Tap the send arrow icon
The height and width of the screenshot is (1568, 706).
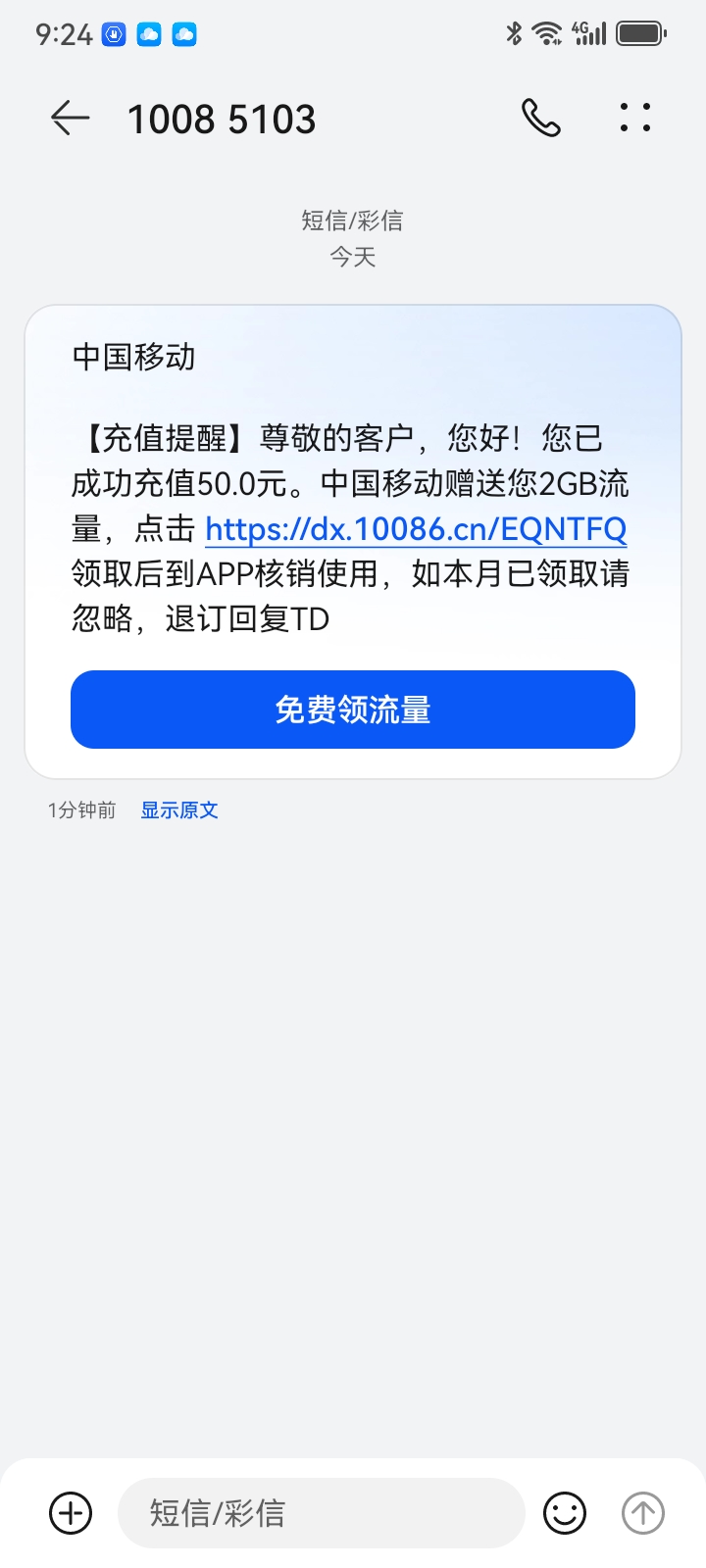[x=643, y=1513]
